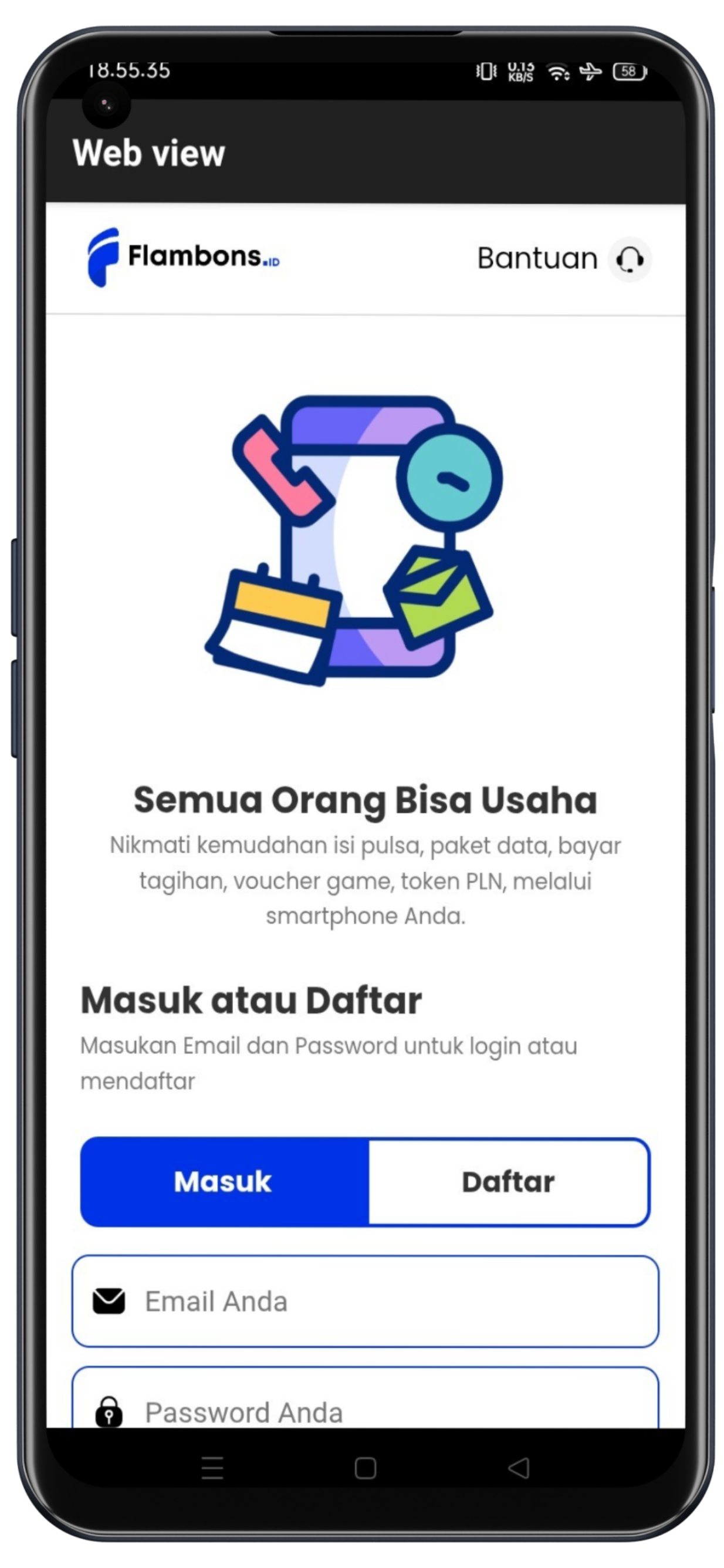Switch to the Daftar tab
Screen dimensions: 724x1568
pos(508,1181)
